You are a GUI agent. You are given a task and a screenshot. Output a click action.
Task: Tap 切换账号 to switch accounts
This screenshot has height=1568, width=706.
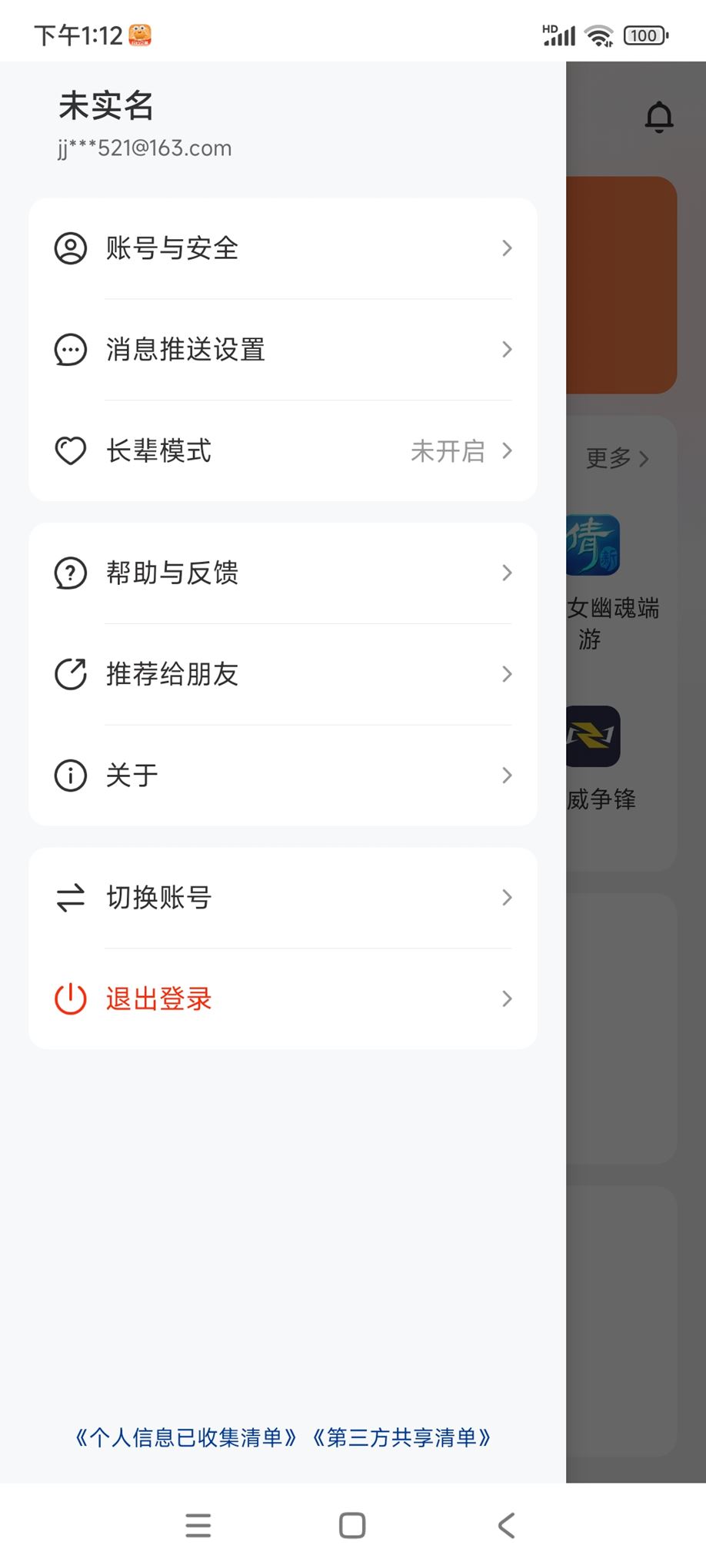[x=282, y=898]
